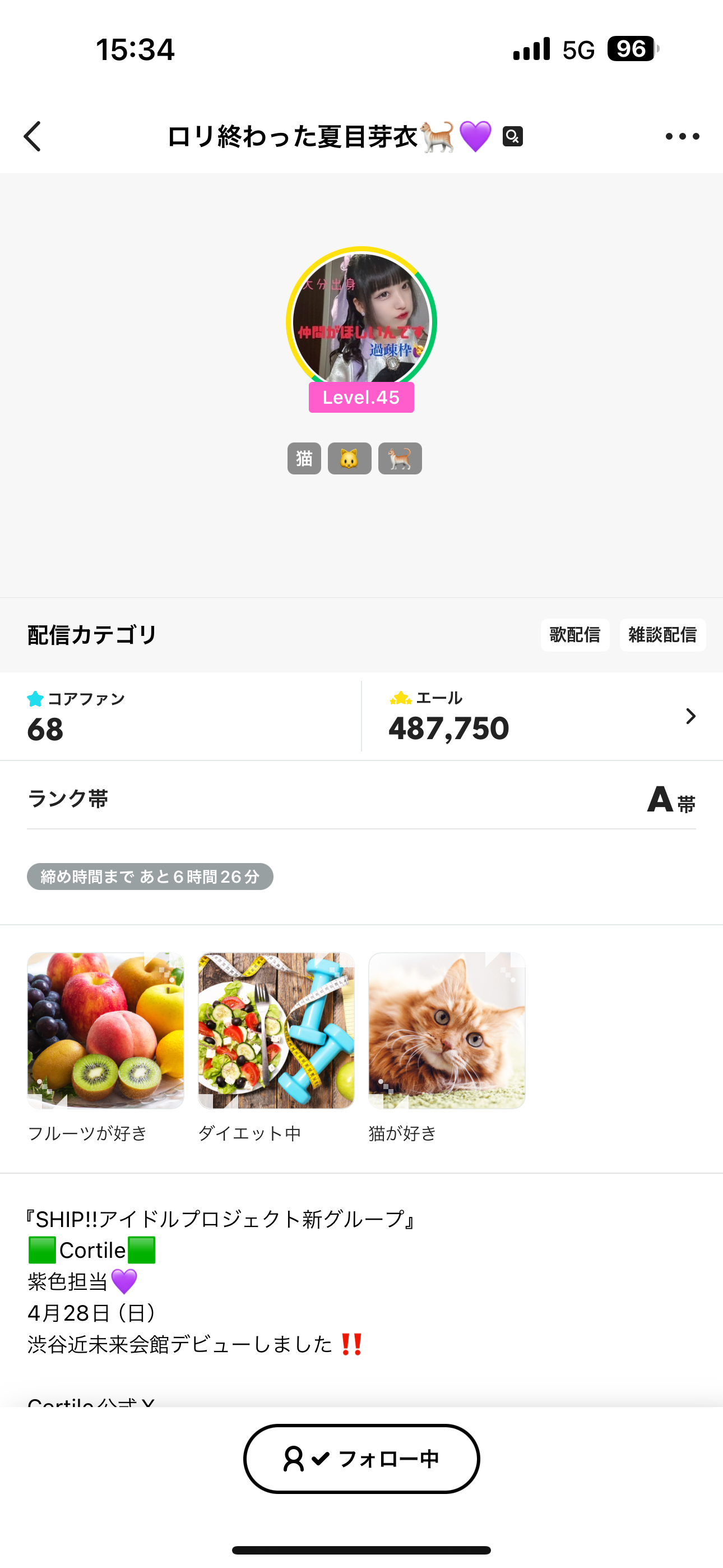
Task: Go back using the top-left arrow
Action: point(33,136)
